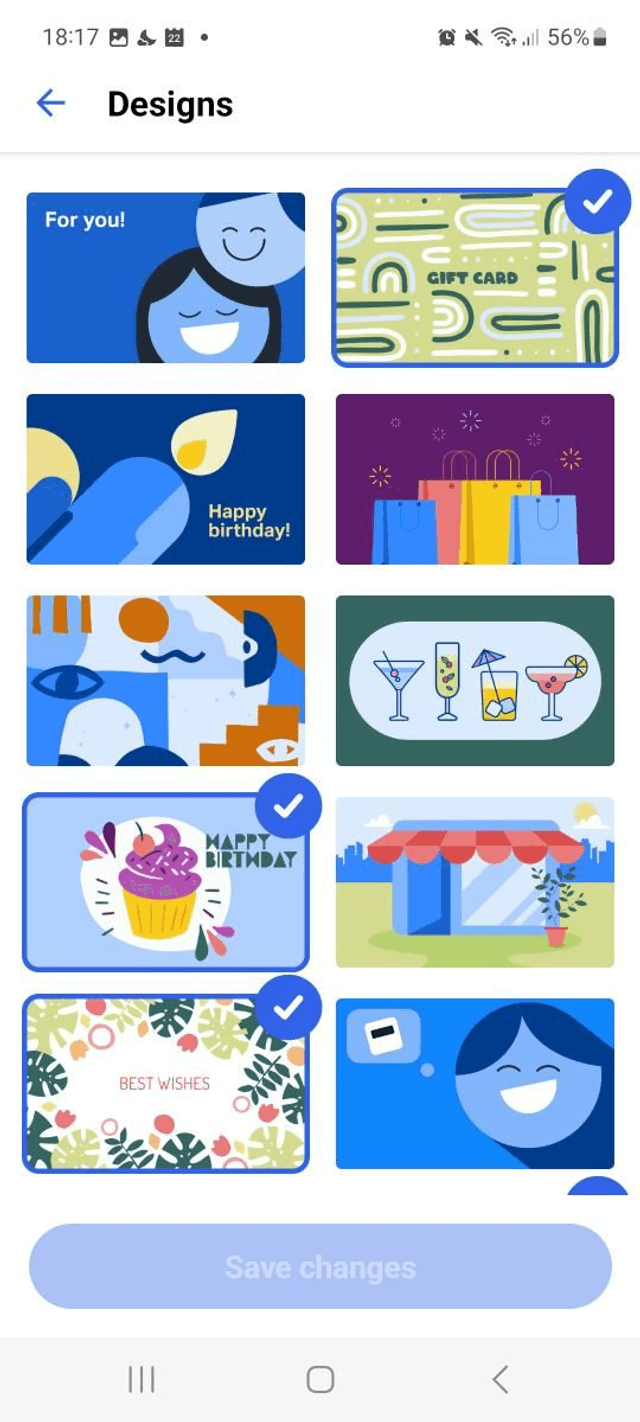Select the abstract face art design
This screenshot has height=1422, width=640.
166,680
